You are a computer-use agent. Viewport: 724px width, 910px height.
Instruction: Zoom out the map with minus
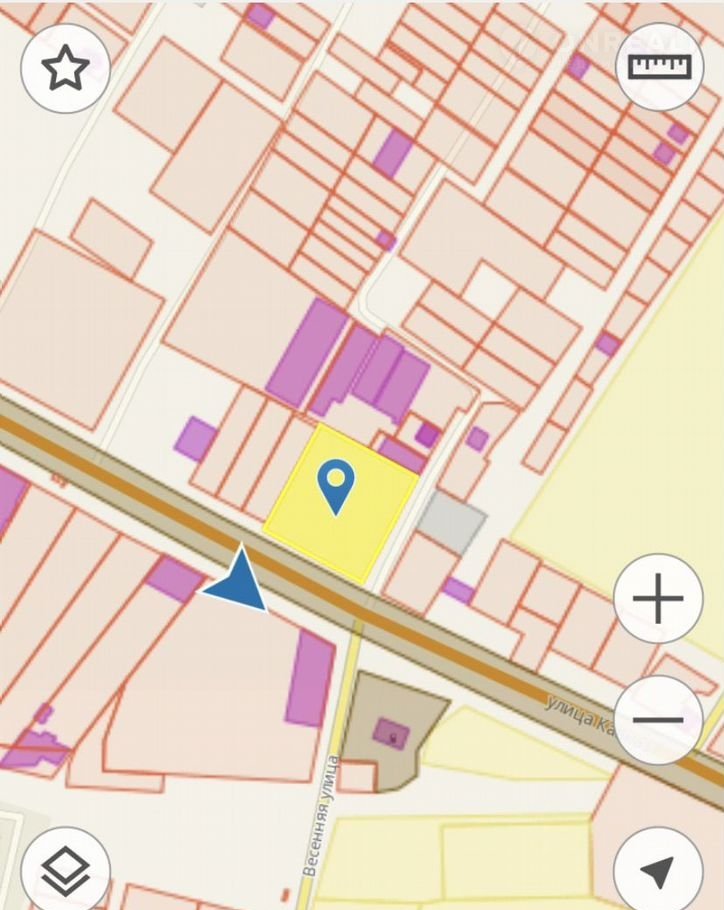pos(658,720)
